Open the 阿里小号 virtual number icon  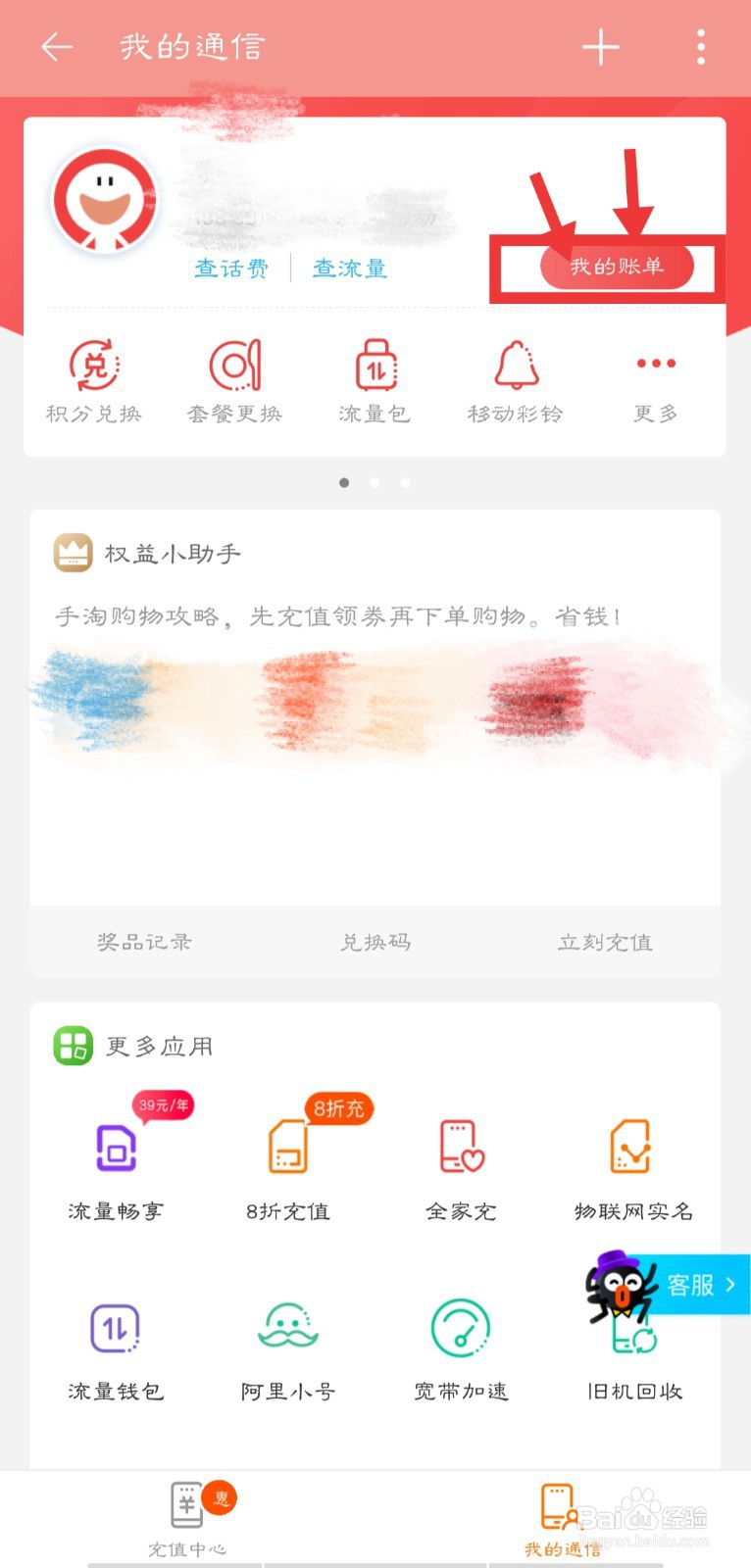[x=287, y=1335]
